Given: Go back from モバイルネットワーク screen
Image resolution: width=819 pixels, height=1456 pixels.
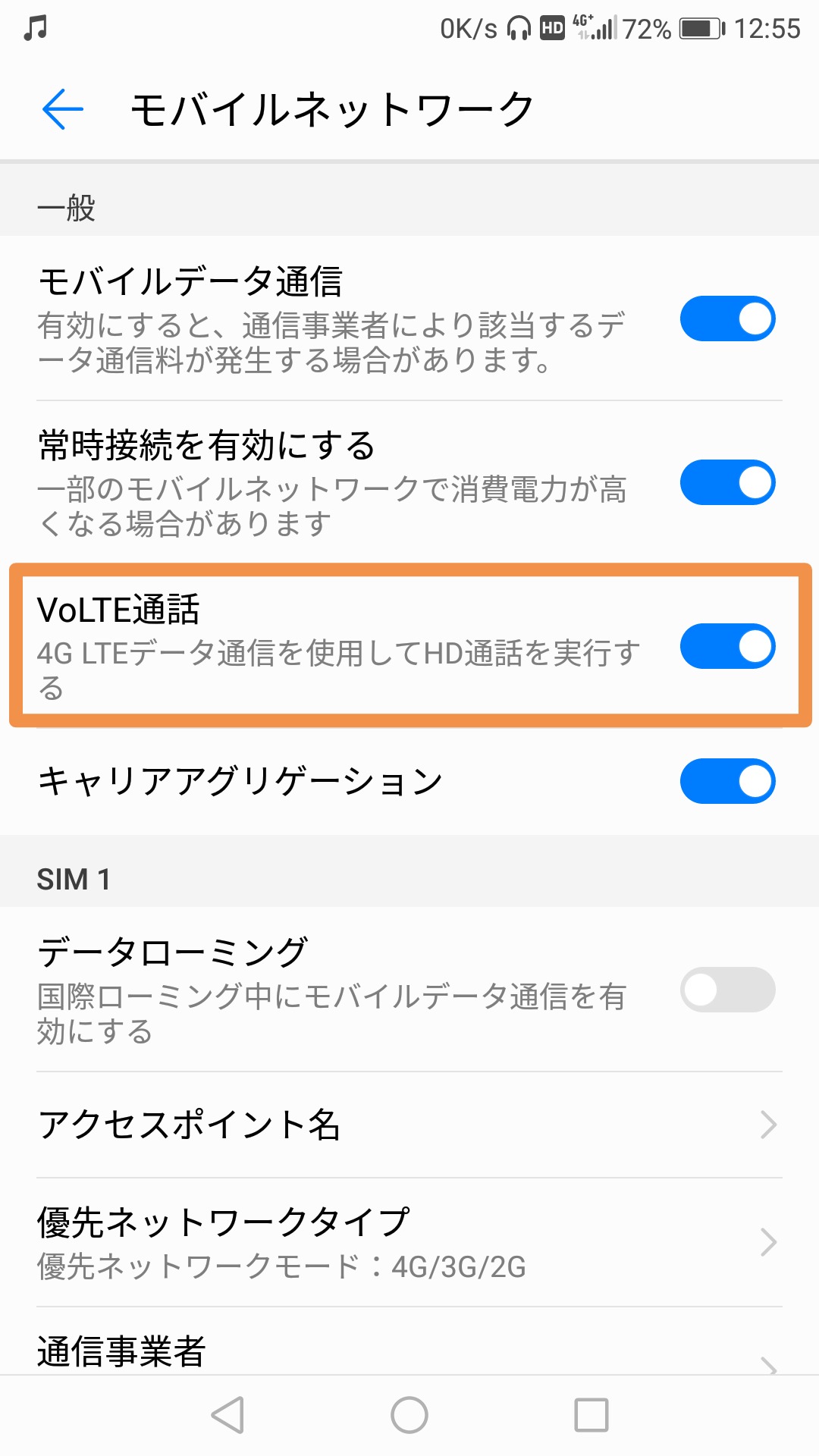Looking at the screenshot, I should pos(62,110).
